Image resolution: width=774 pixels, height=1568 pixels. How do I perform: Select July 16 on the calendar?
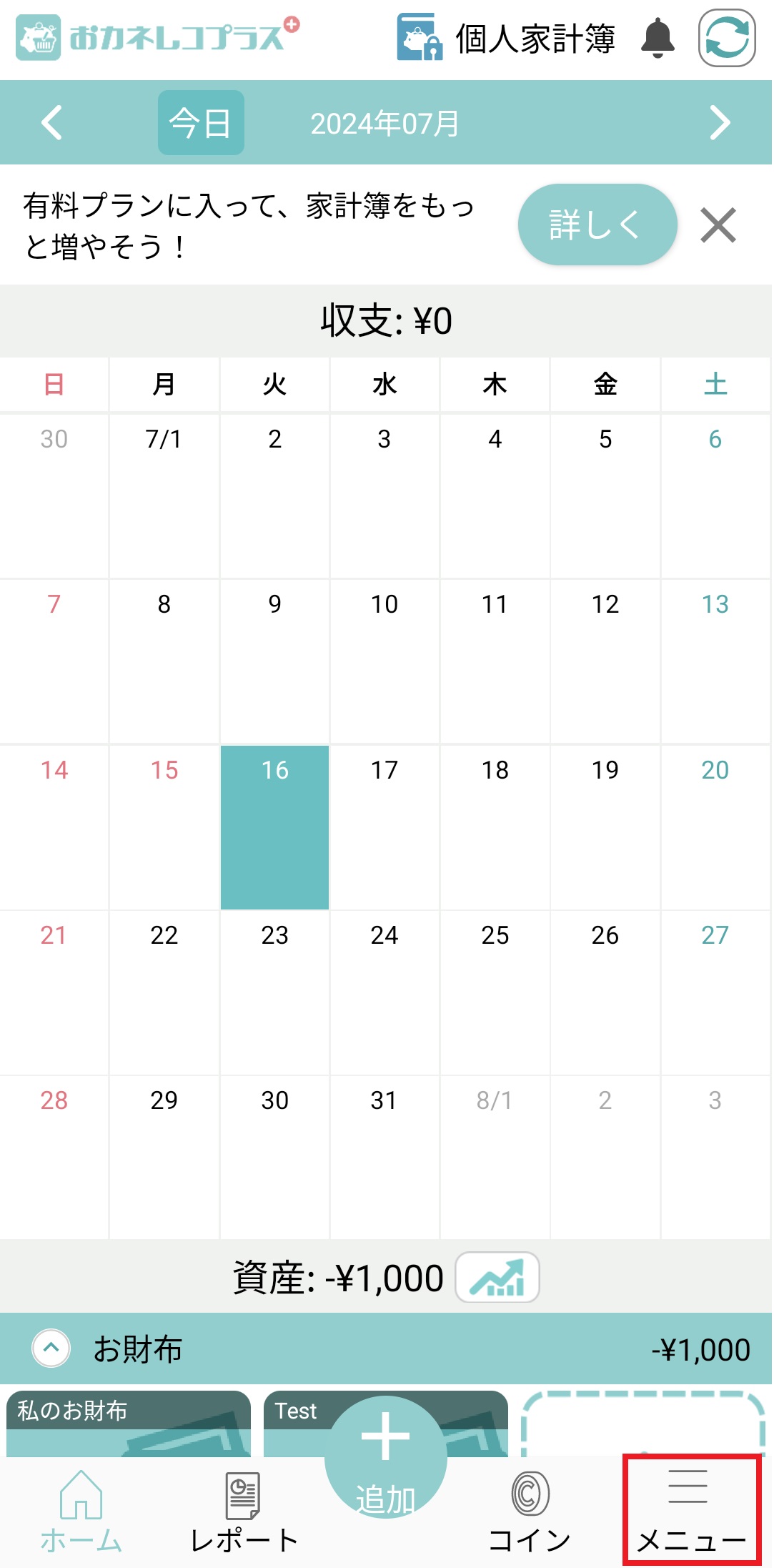point(274,827)
